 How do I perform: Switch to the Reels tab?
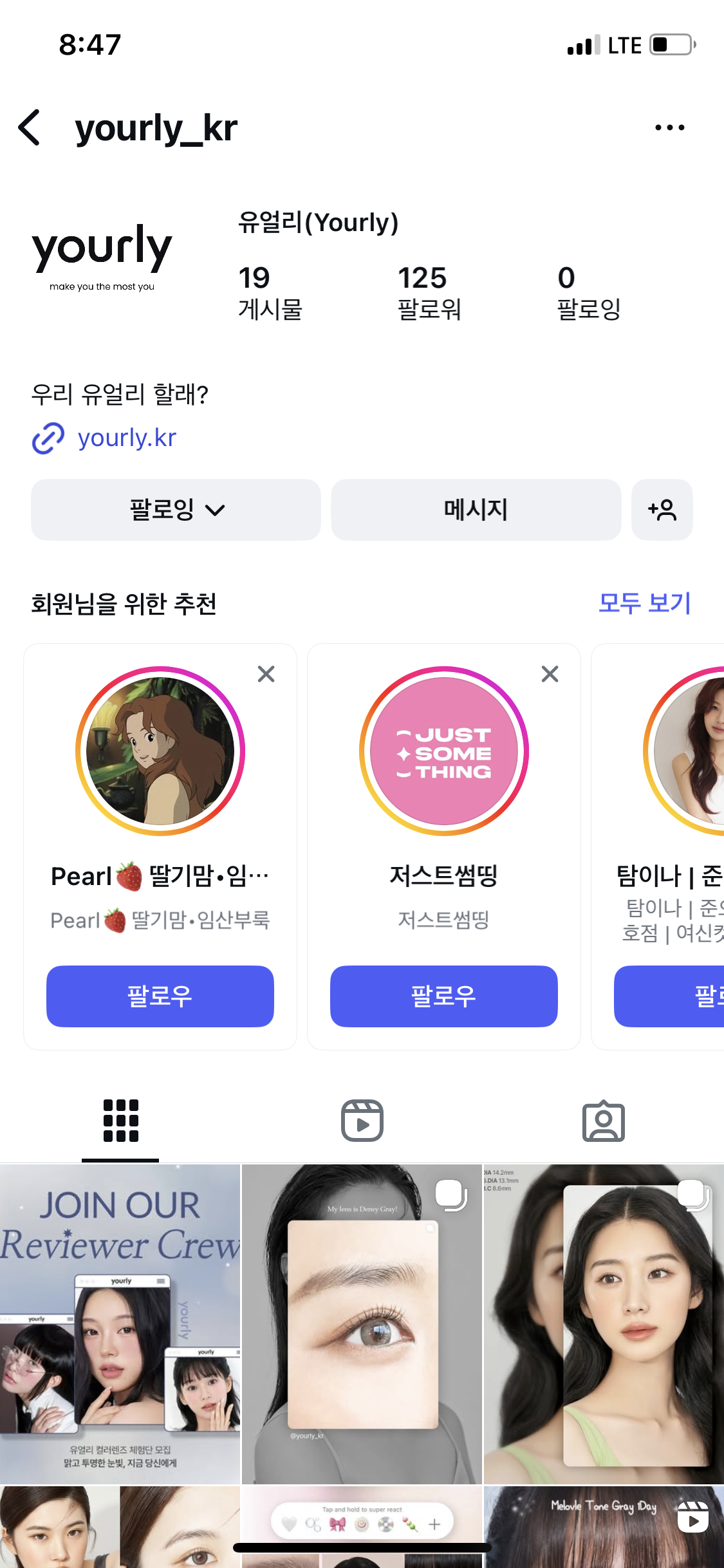click(362, 1121)
